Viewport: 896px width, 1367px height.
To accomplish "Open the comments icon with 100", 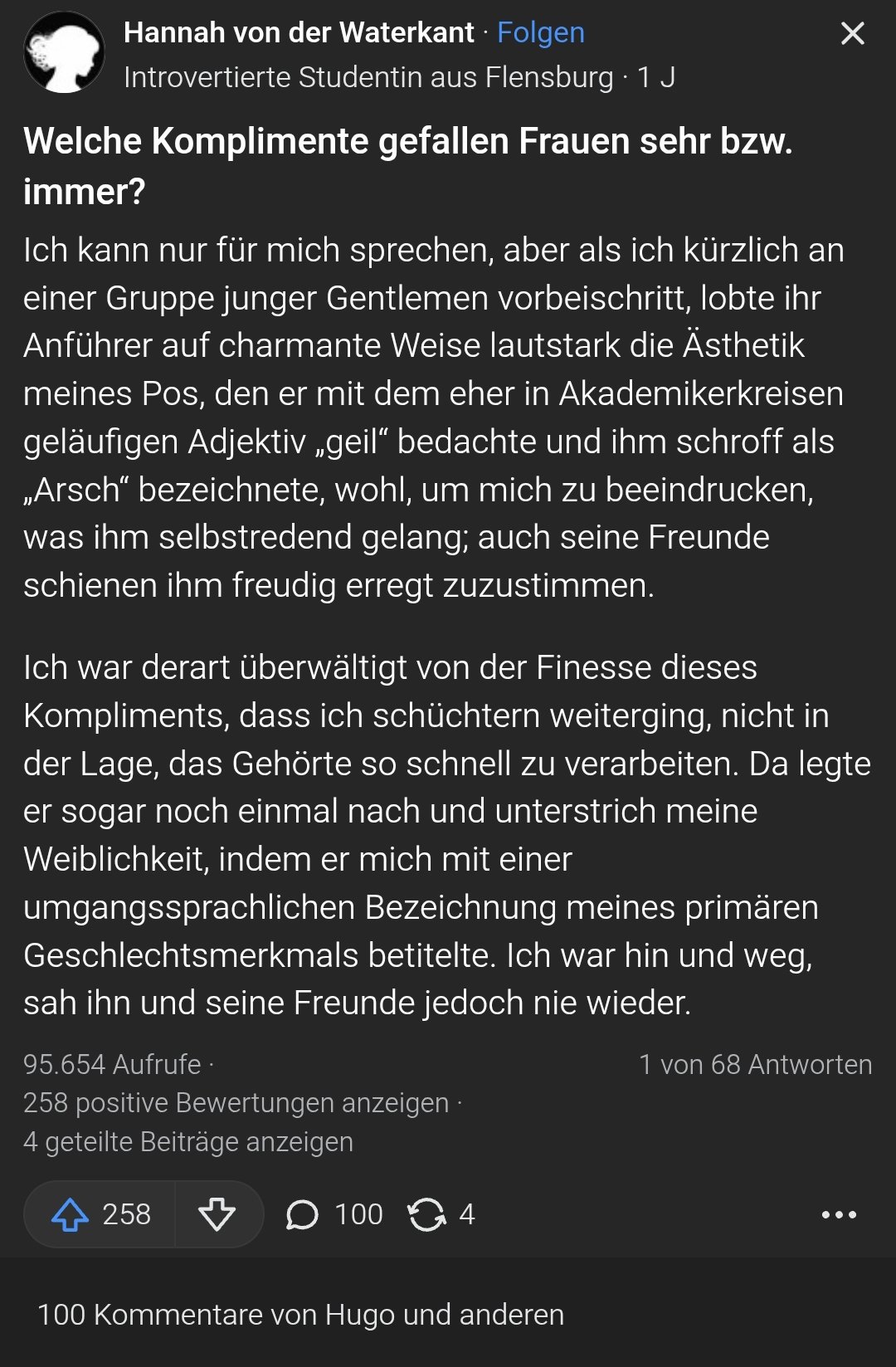I will 334,1214.
